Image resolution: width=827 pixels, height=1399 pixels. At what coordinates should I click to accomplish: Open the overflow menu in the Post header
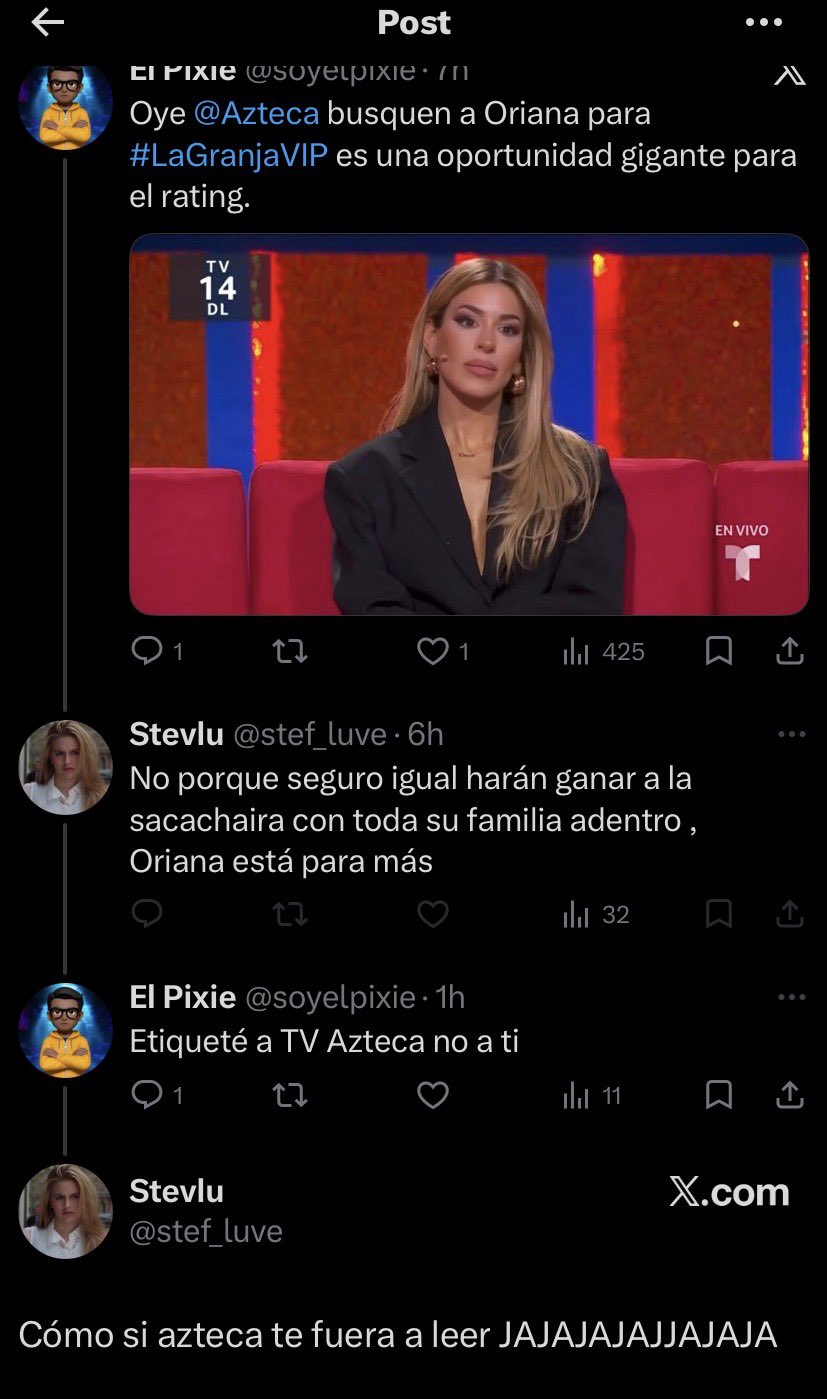764,23
